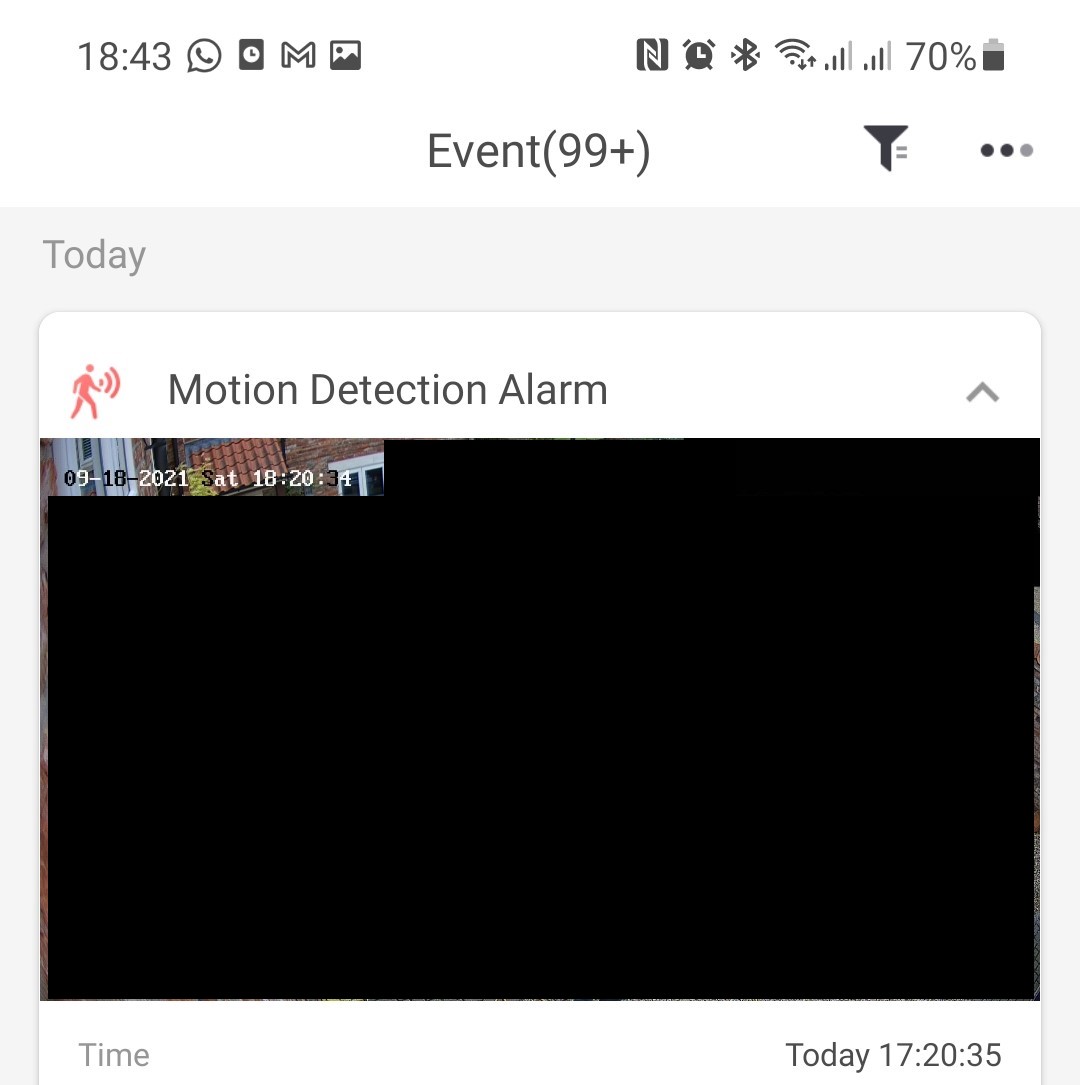Open the Gmail notification icon
The height and width of the screenshot is (1085, 1080).
(x=296, y=56)
